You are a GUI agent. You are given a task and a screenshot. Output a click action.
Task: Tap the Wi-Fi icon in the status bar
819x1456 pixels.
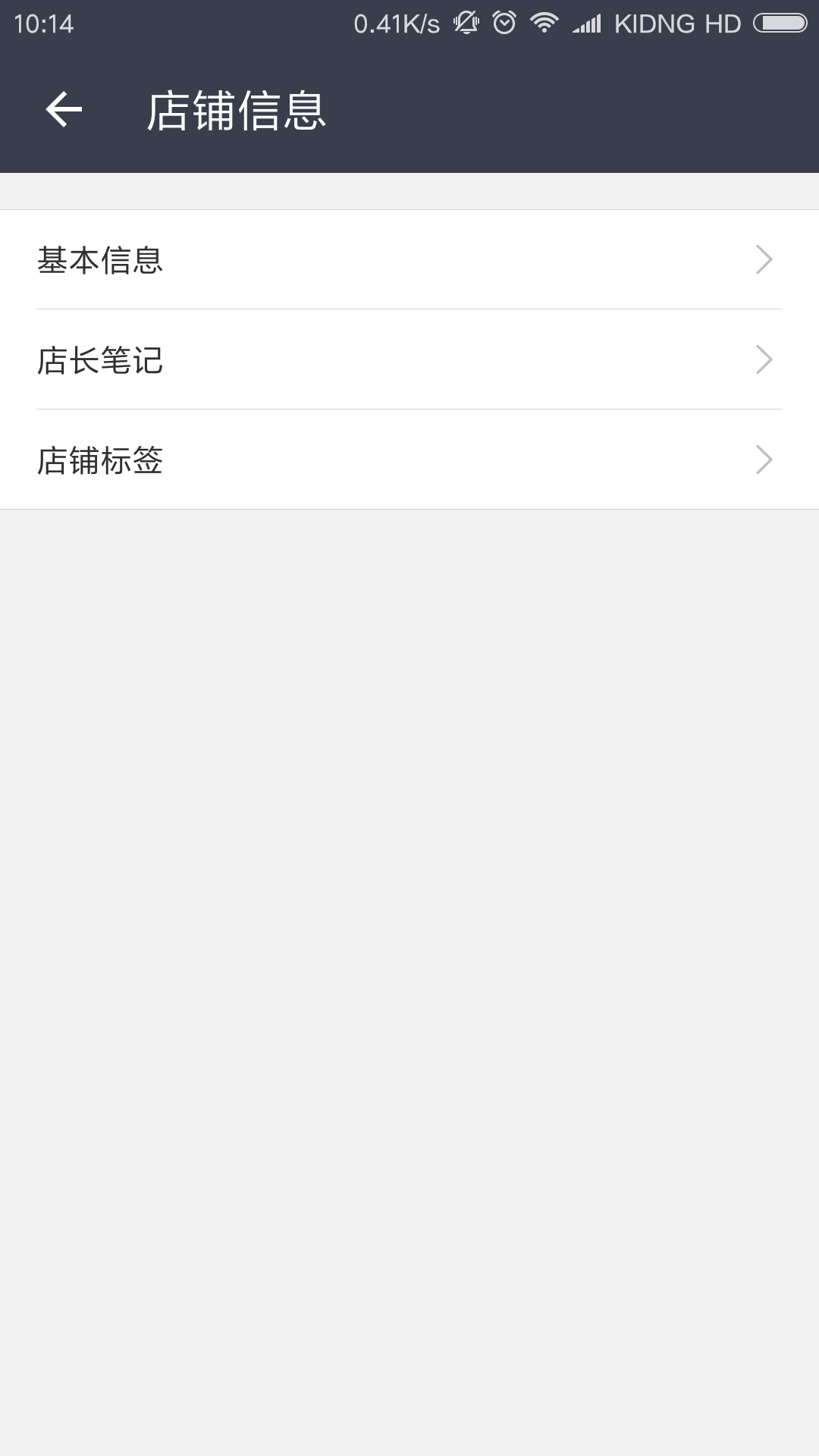(x=544, y=23)
